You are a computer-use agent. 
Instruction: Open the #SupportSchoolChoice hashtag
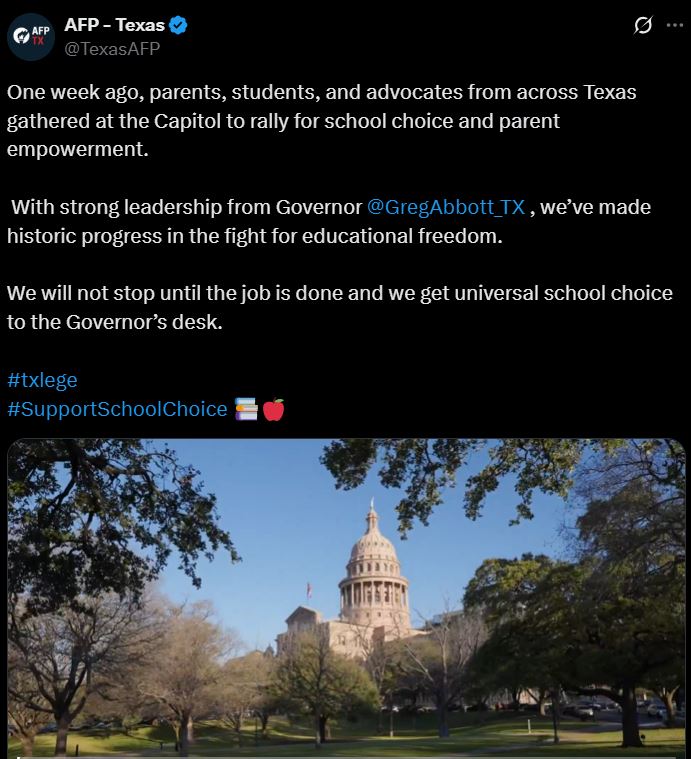[117, 409]
